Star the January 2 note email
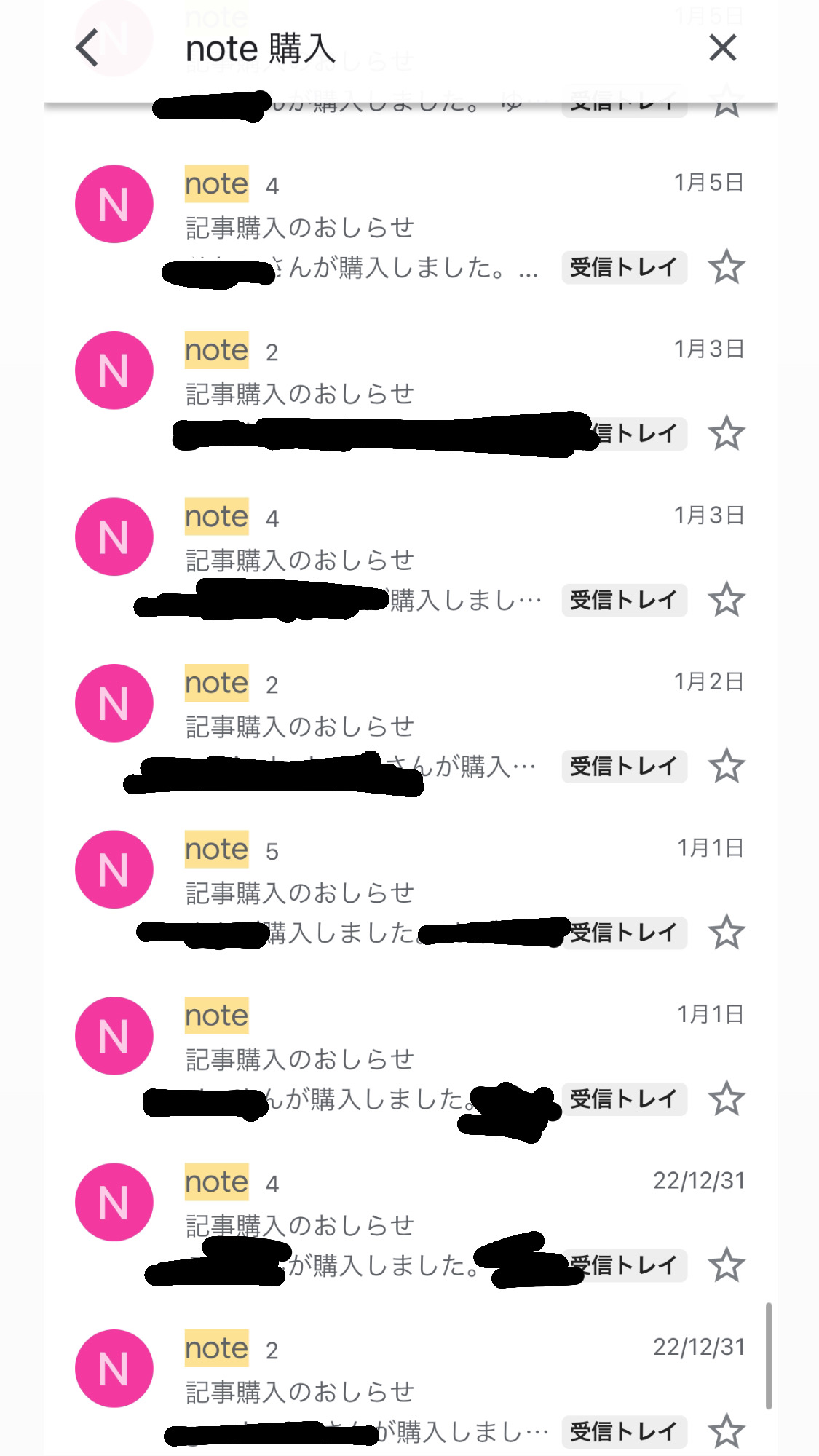 (x=726, y=767)
